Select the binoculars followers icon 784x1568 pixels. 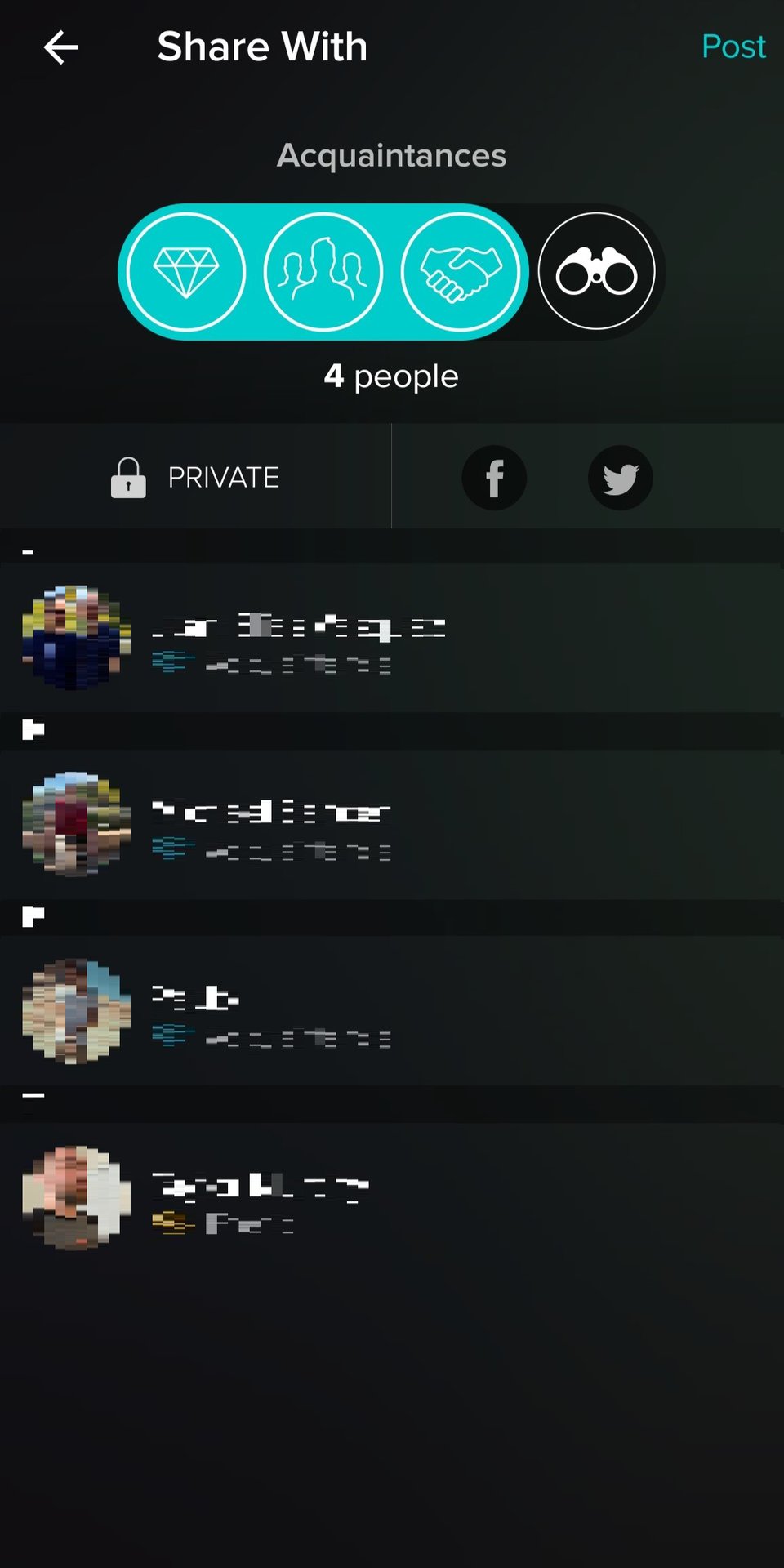pyautogui.click(x=597, y=272)
